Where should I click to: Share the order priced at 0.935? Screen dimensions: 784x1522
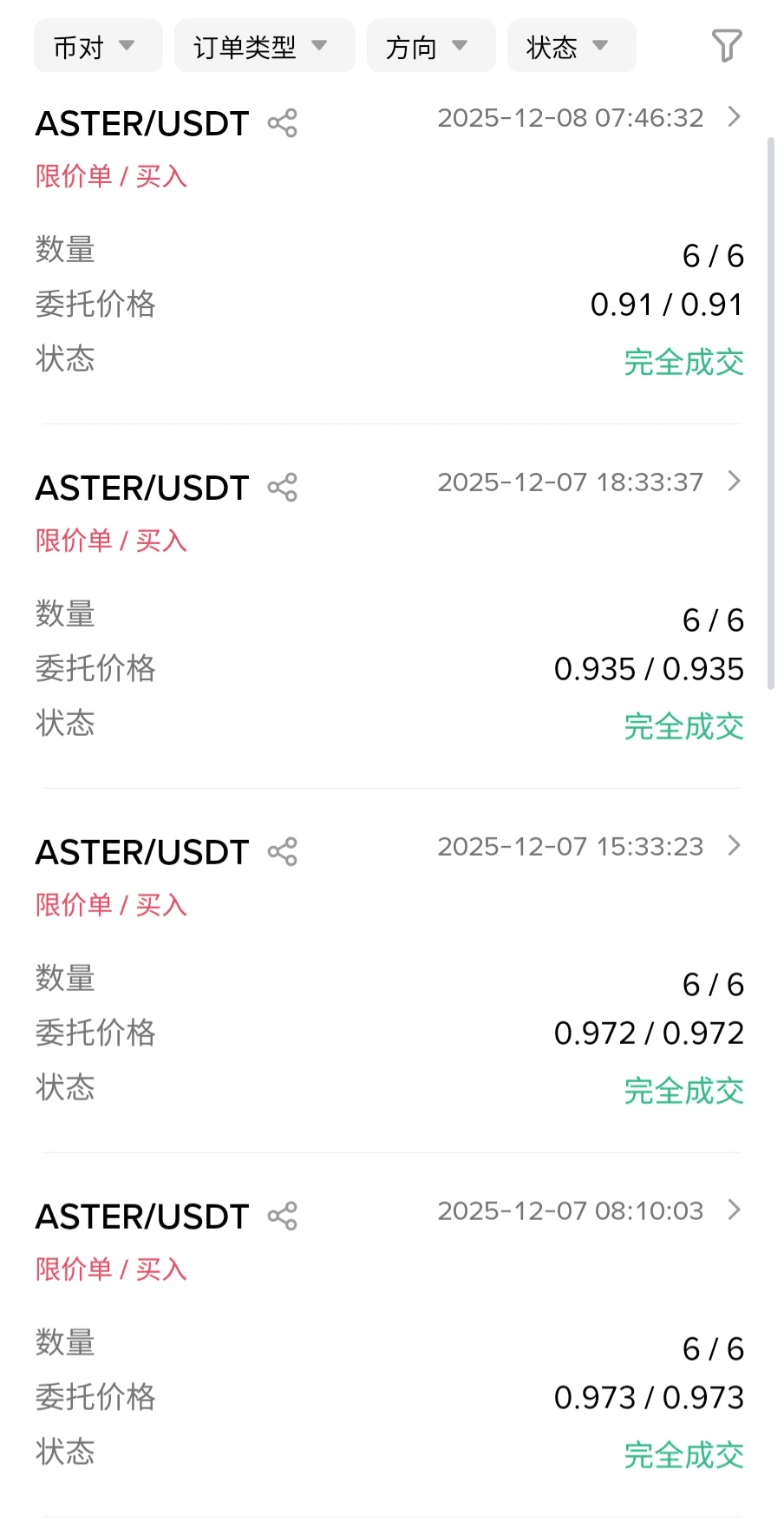[x=283, y=488]
